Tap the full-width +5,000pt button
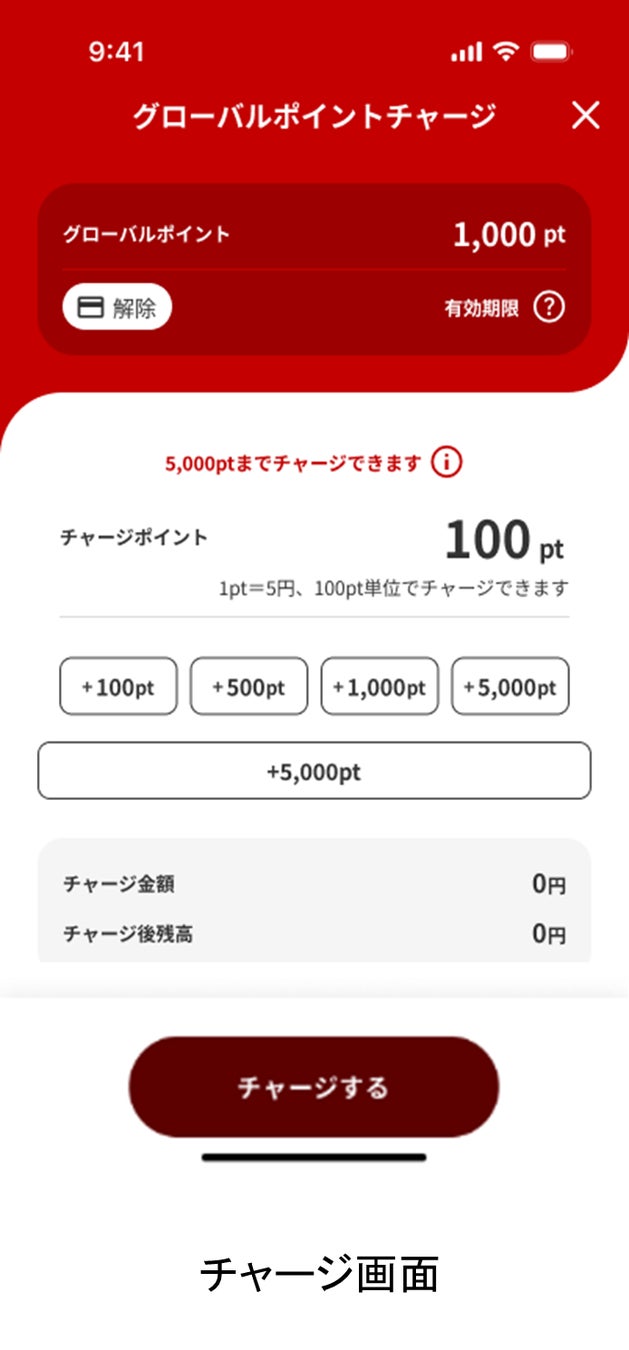The image size is (629, 1350). click(x=314, y=771)
